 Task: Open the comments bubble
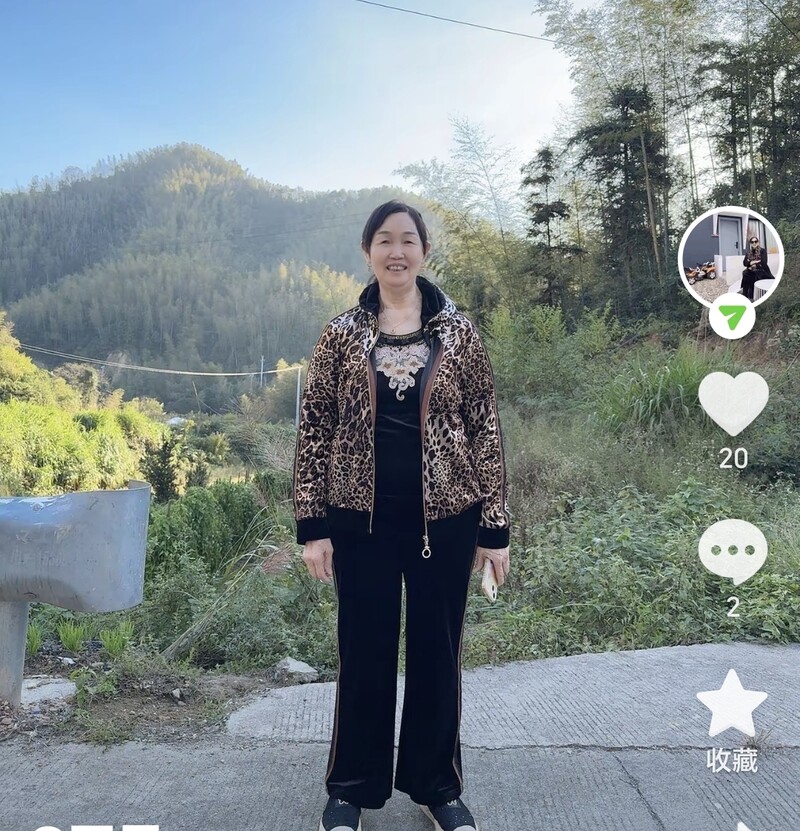pyautogui.click(x=733, y=551)
